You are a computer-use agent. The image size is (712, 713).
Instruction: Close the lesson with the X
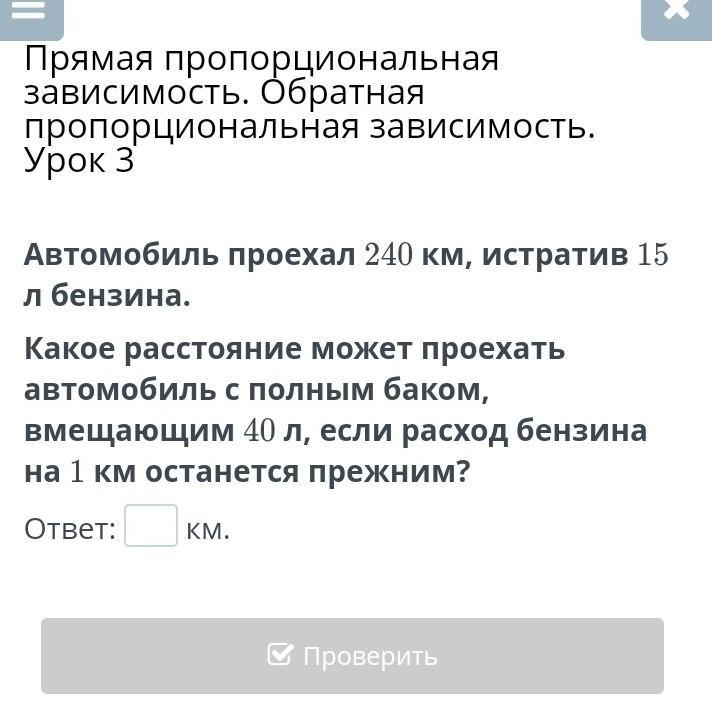[676, 12]
